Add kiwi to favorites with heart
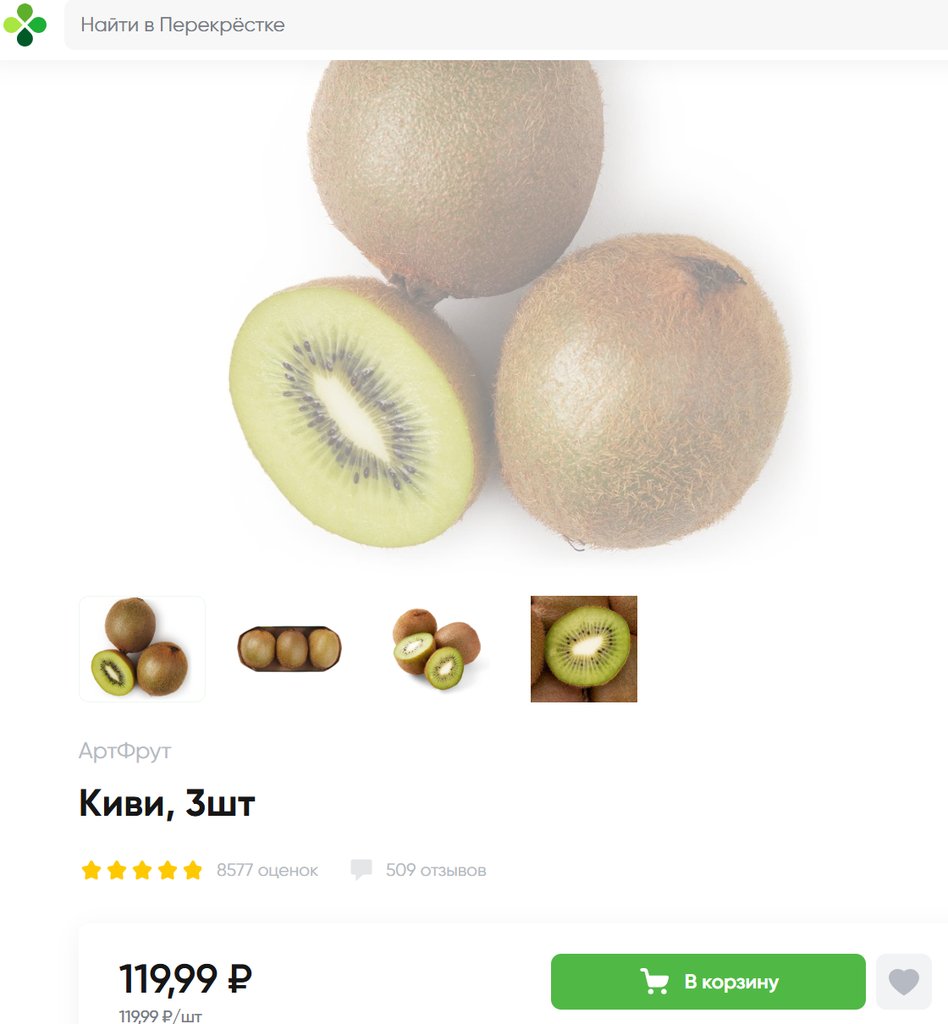The height and width of the screenshot is (1024, 948). click(x=904, y=982)
